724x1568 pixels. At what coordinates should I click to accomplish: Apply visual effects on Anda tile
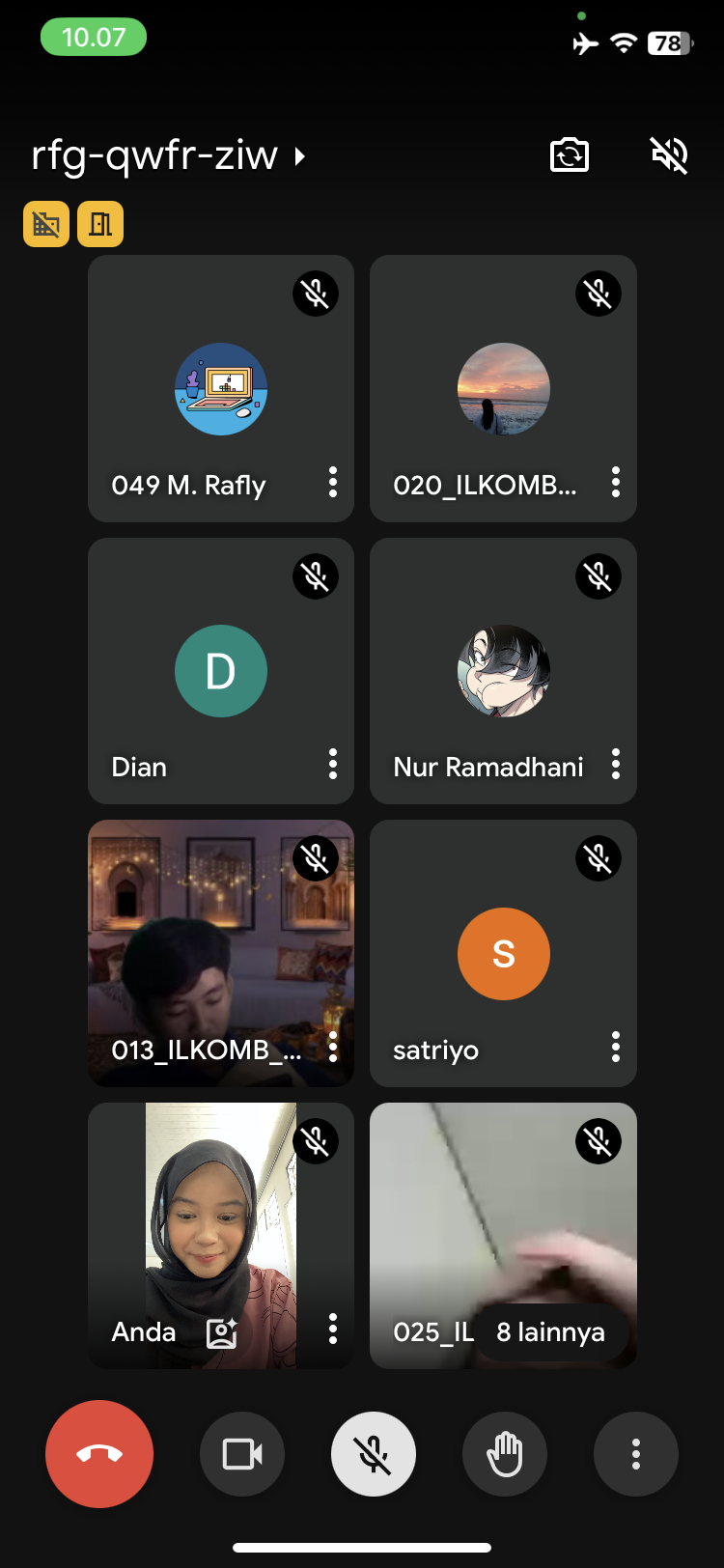(x=222, y=1332)
